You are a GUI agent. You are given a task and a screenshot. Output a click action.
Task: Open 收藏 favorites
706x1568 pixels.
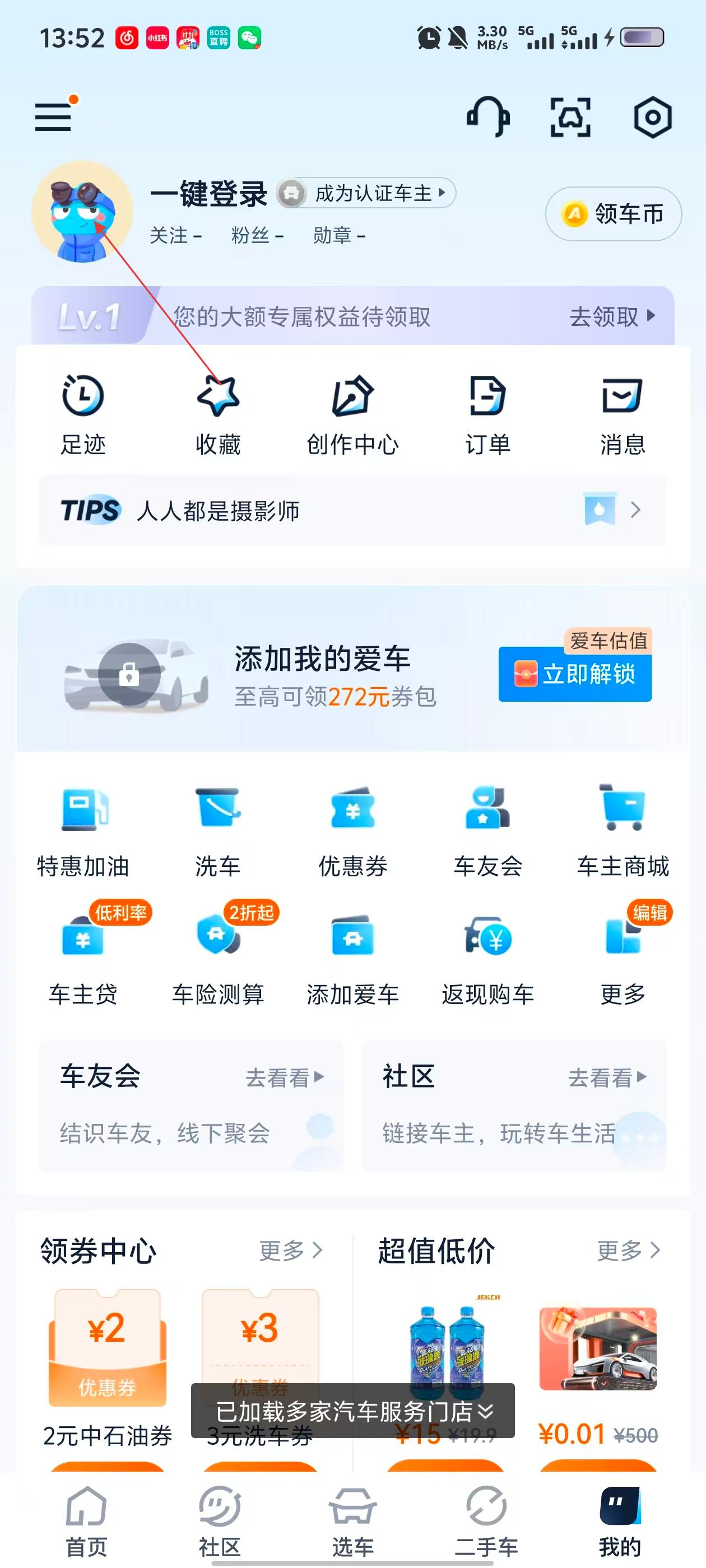(218, 415)
